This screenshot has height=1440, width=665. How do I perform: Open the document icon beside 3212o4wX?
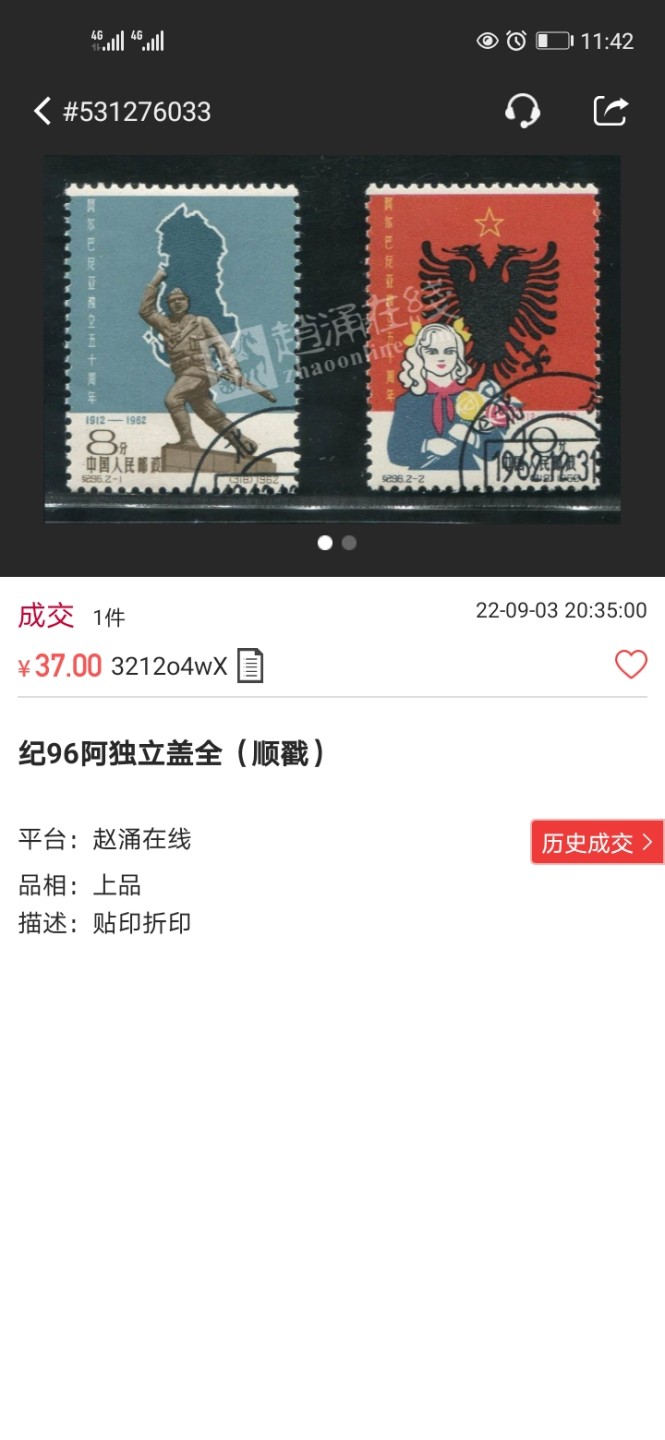tap(250, 666)
